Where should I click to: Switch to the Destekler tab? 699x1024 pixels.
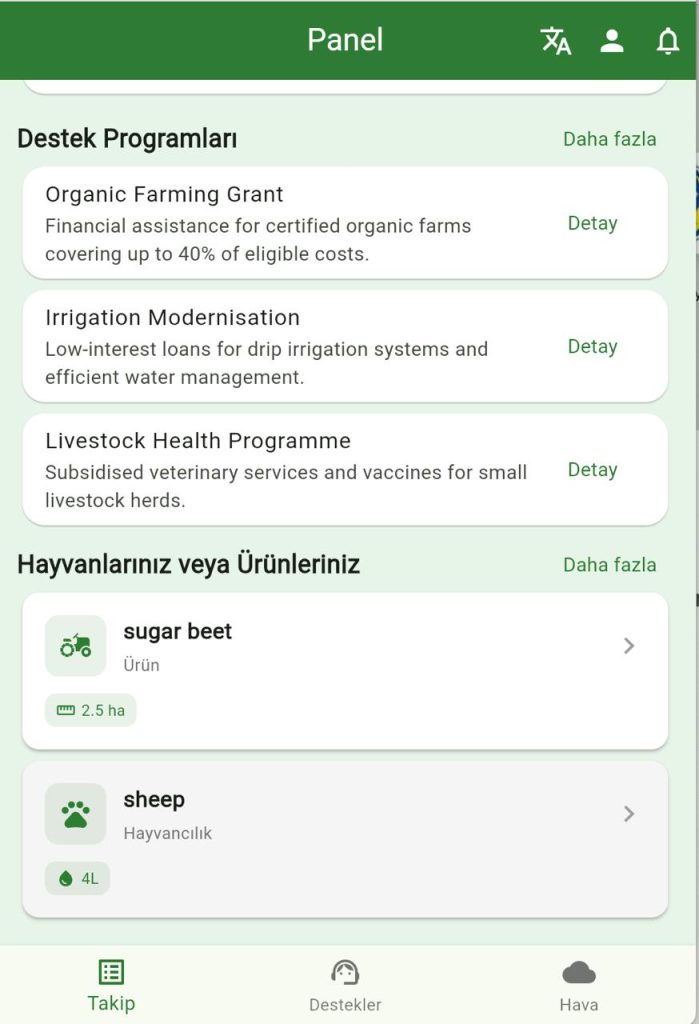click(345, 985)
